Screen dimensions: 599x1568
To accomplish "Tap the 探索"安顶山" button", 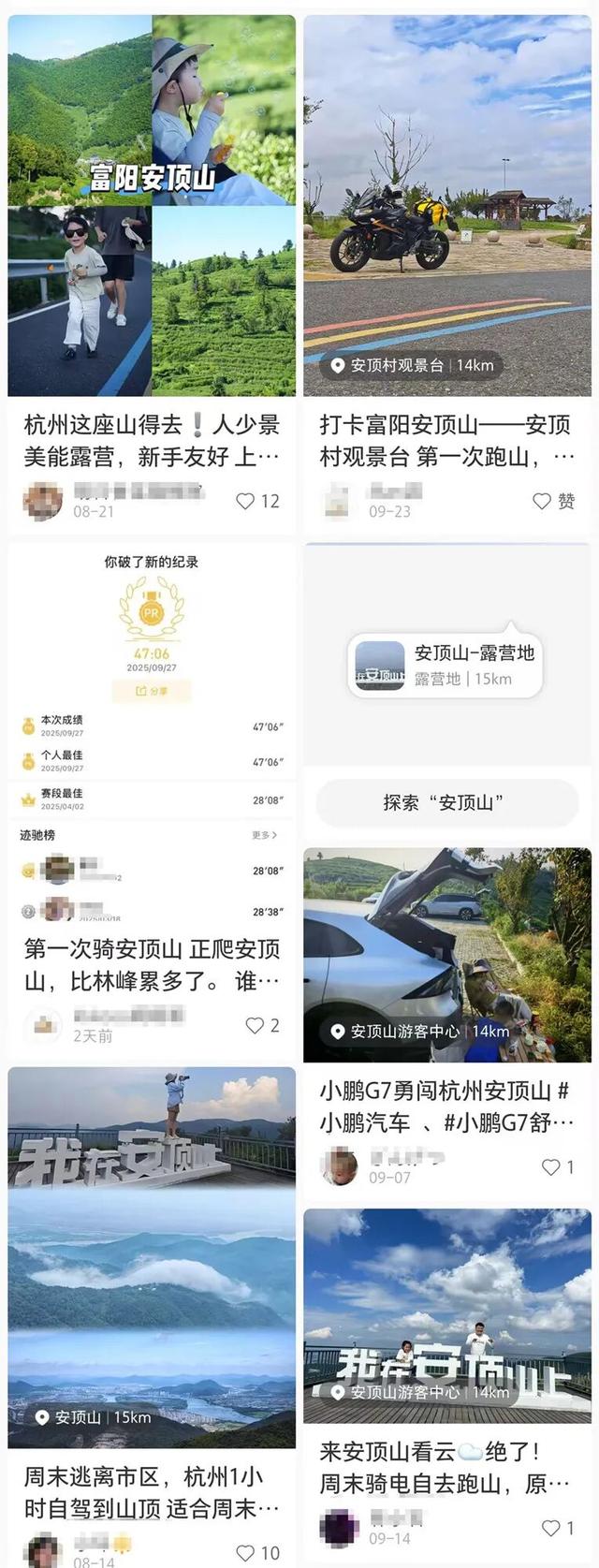I will coord(446,802).
